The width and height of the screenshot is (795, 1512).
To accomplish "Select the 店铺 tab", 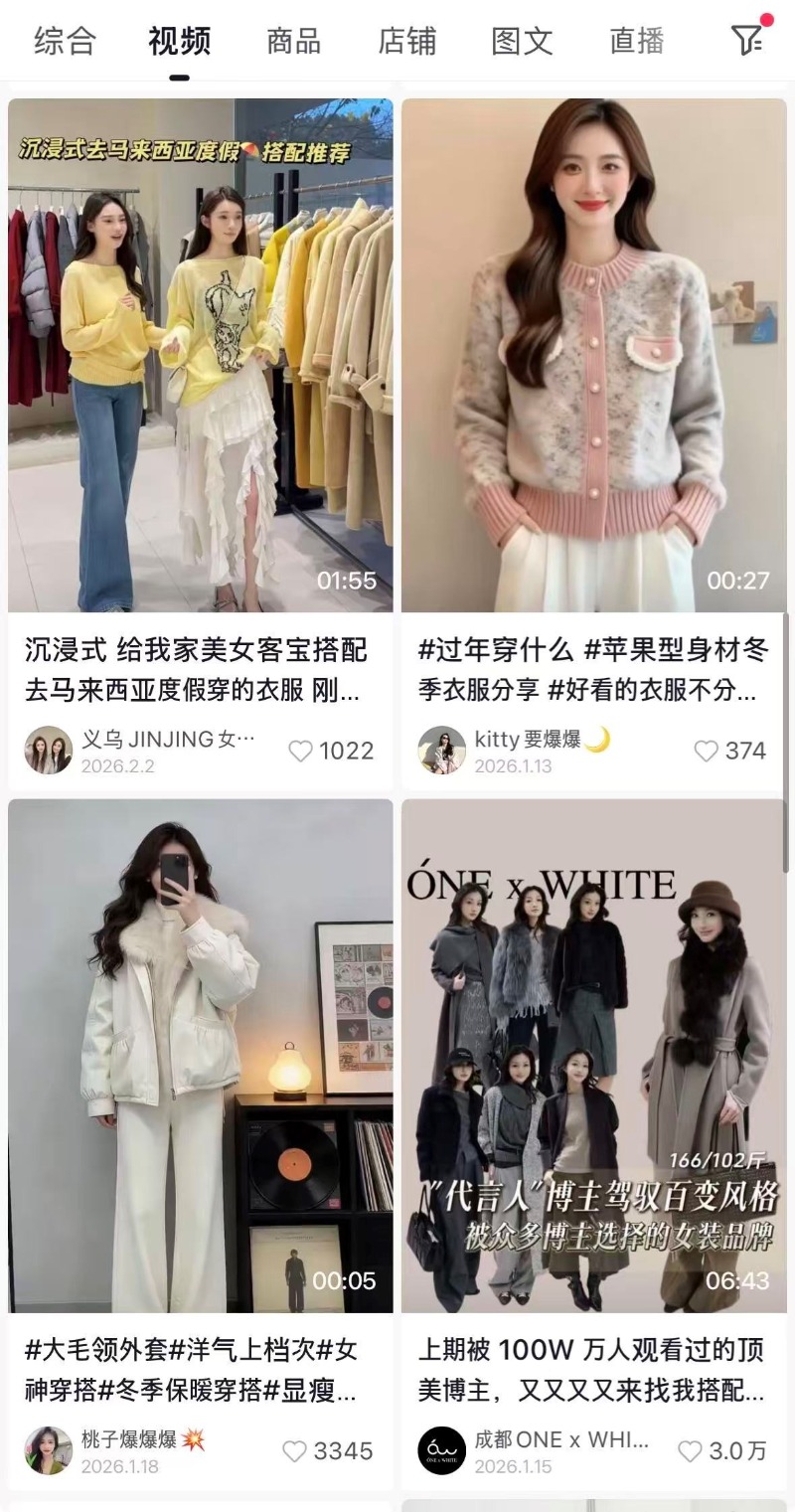I will [x=406, y=41].
